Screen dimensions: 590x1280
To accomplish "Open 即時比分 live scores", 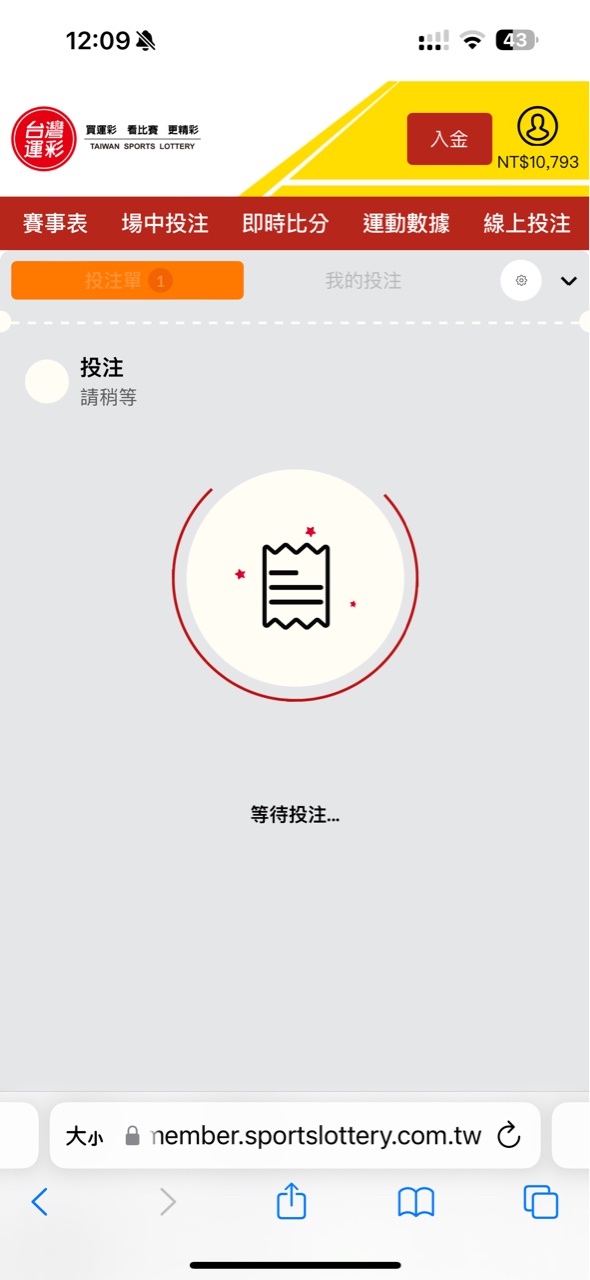I will (285, 223).
